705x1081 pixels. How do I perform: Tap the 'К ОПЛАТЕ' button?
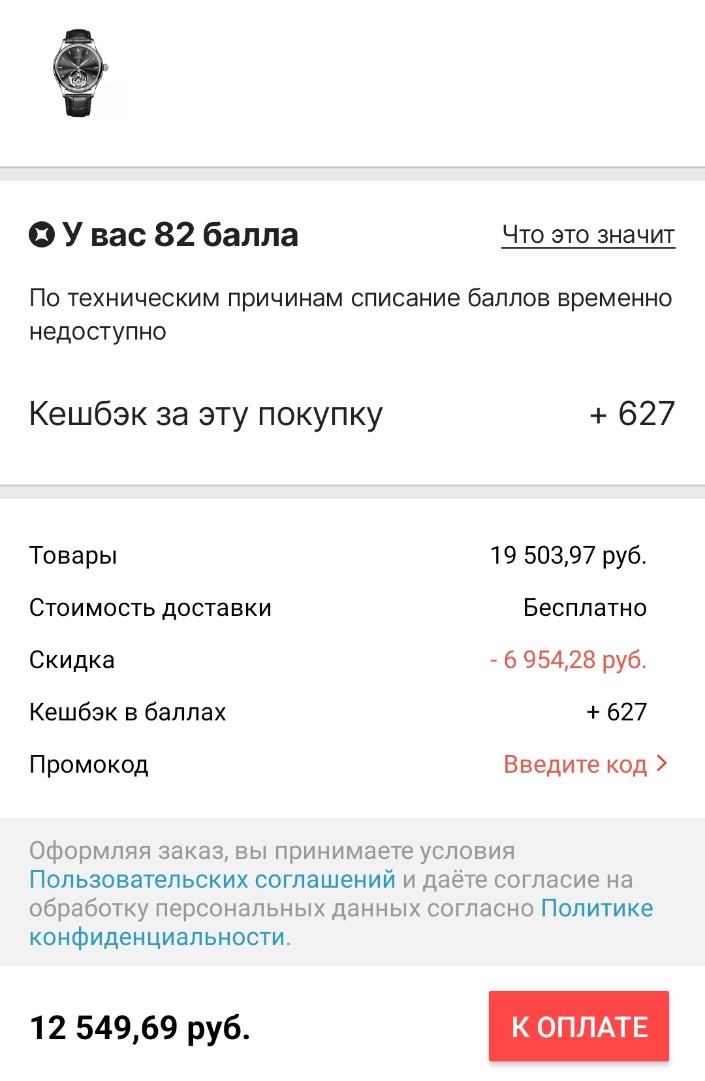click(579, 1026)
